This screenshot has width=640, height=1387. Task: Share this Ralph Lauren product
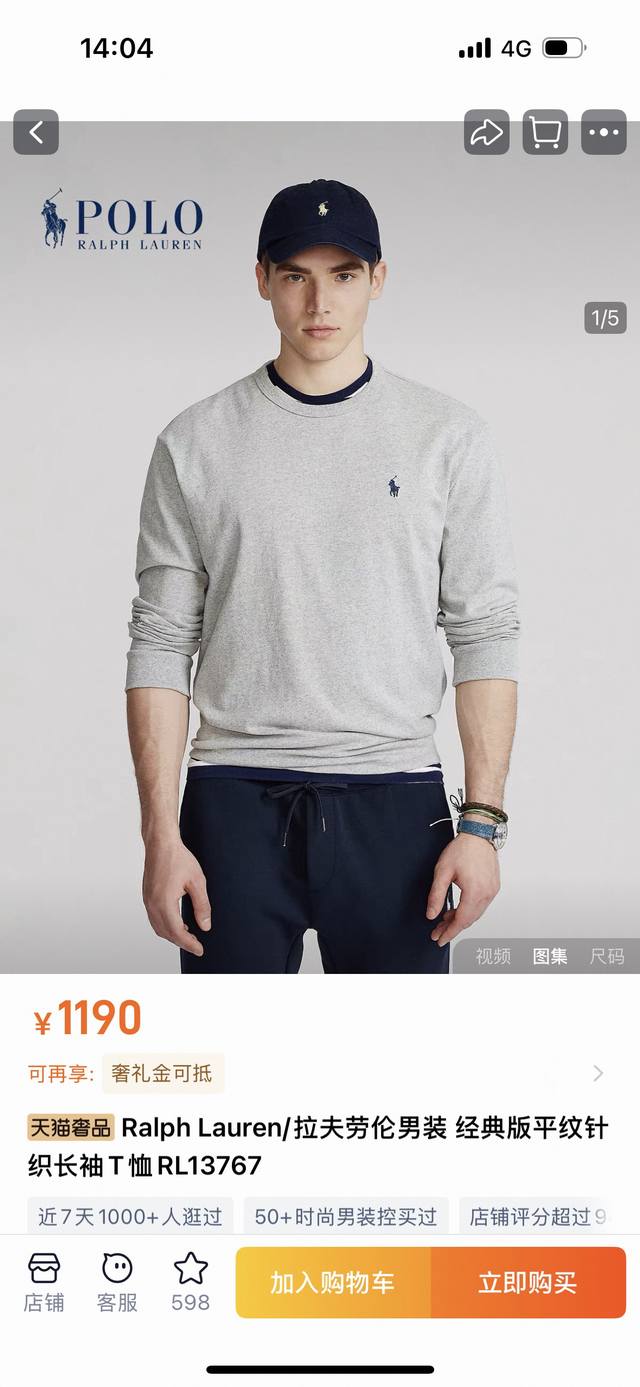click(x=487, y=132)
